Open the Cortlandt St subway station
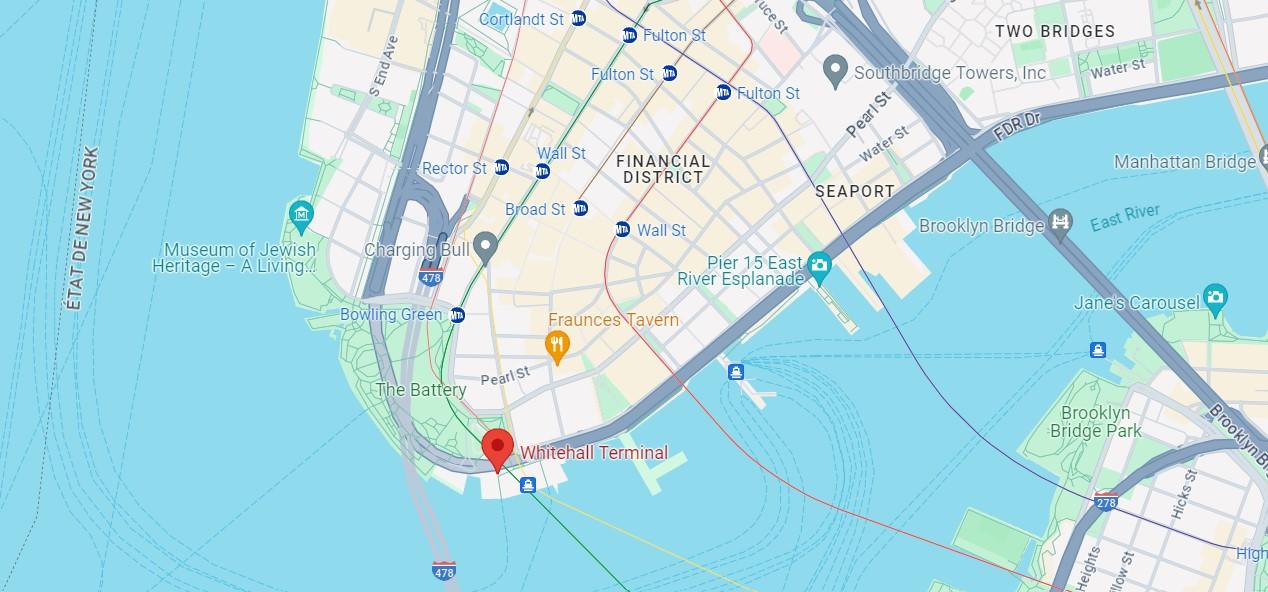The image size is (1268, 592). (x=579, y=19)
